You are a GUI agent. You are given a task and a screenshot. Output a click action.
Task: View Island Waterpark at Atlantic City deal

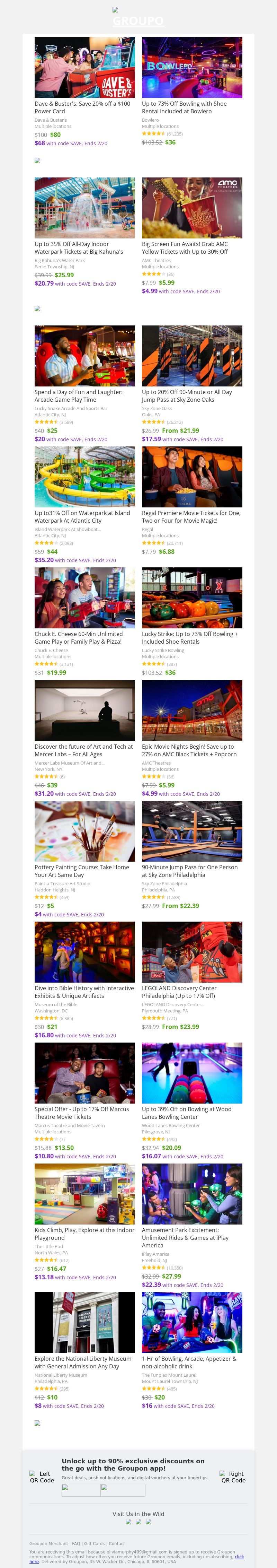(84, 477)
